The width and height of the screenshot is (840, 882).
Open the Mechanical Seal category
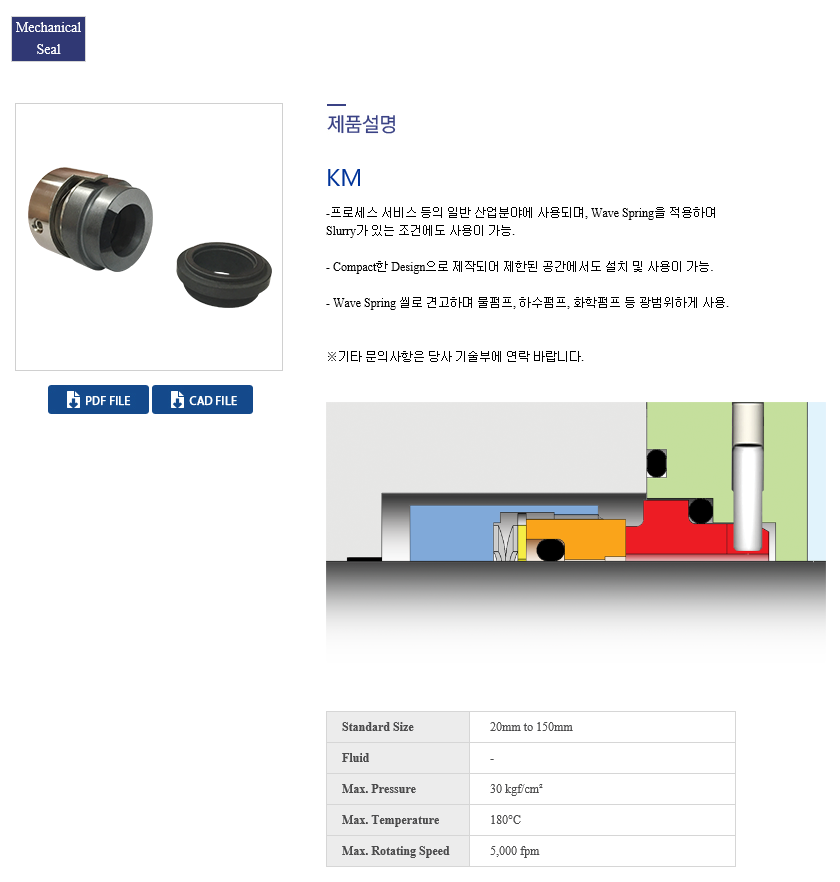tap(48, 38)
